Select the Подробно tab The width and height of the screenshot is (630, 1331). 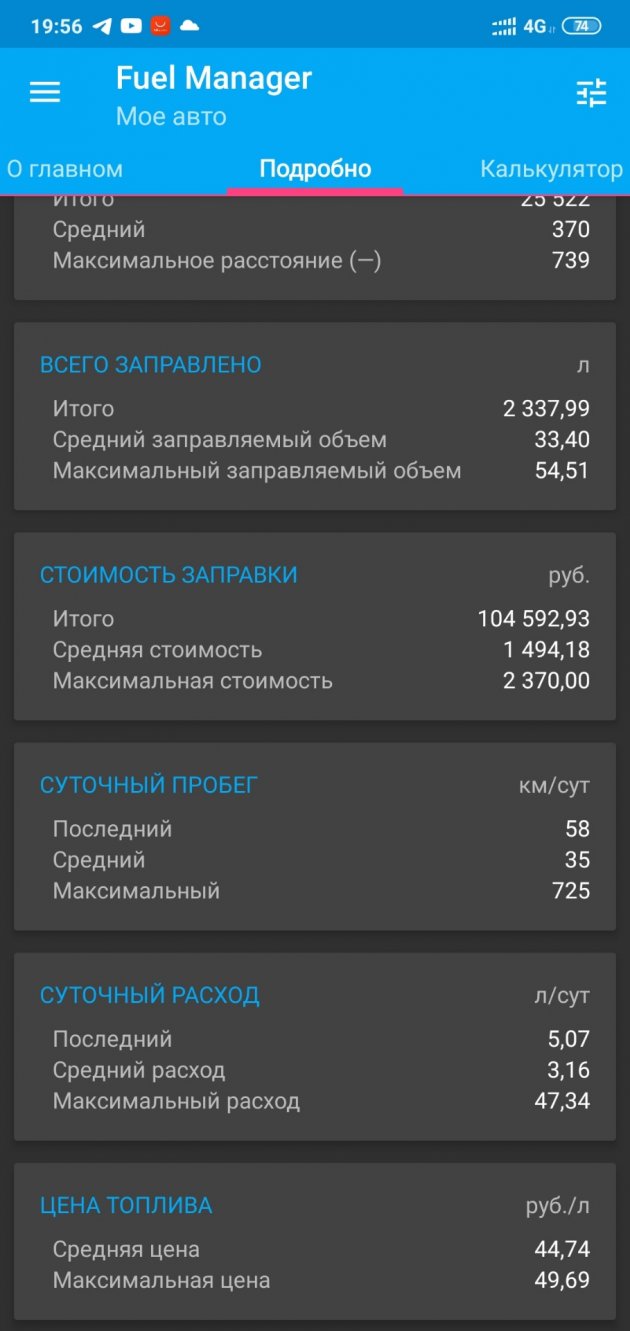(x=315, y=169)
